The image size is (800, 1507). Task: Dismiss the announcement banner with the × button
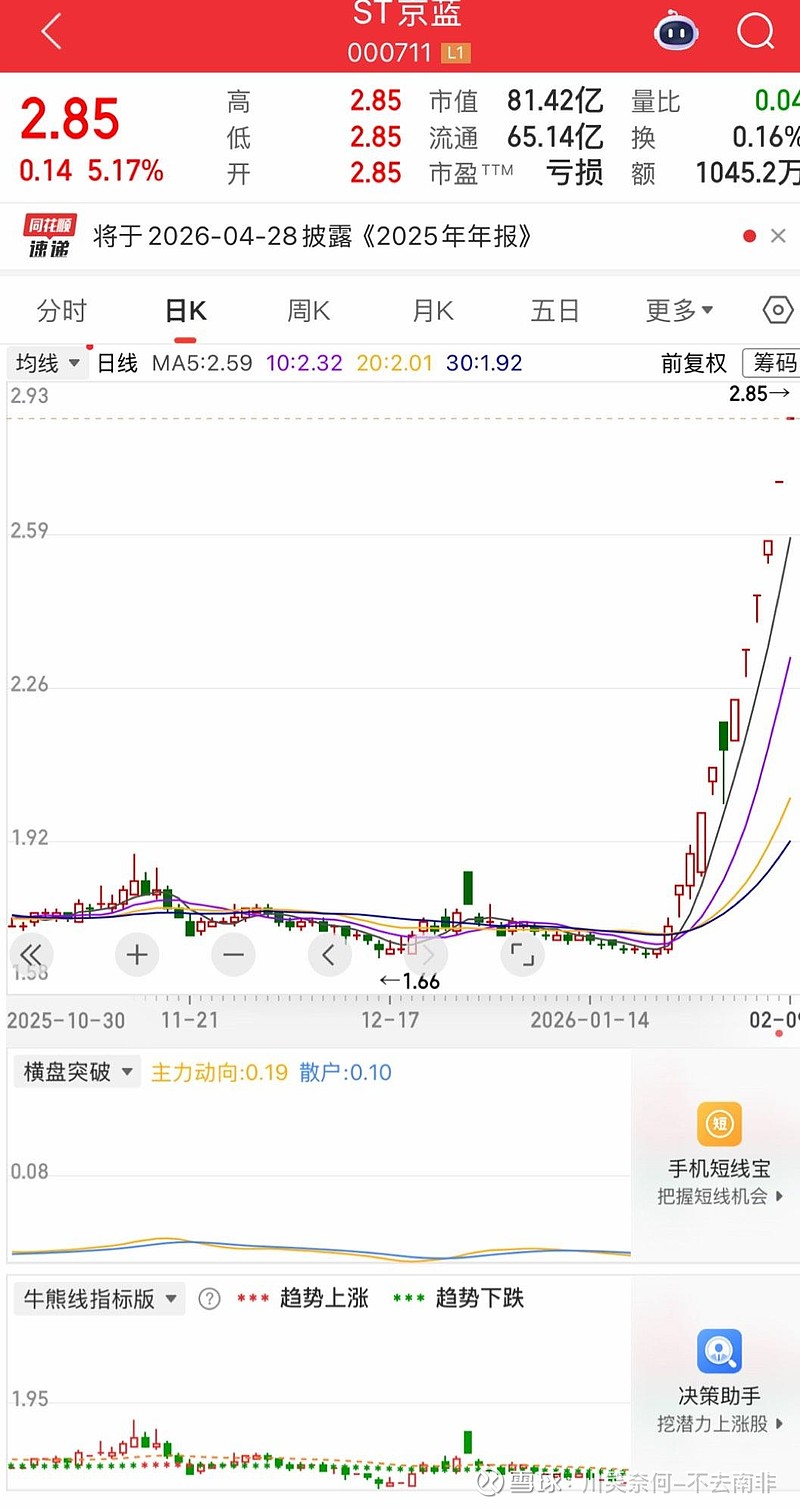click(x=778, y=236)
